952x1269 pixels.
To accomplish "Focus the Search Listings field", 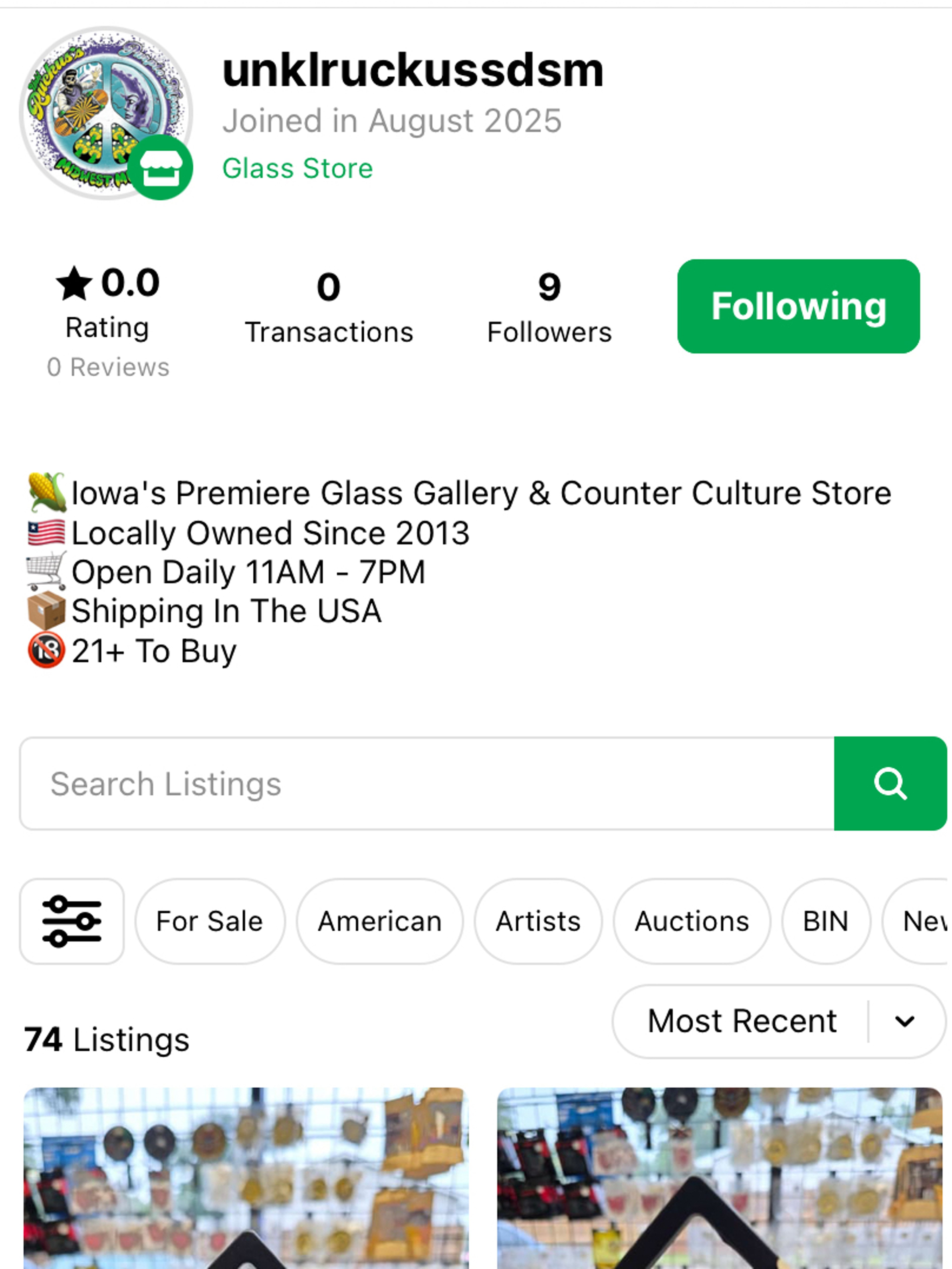I will click(427, 784).
